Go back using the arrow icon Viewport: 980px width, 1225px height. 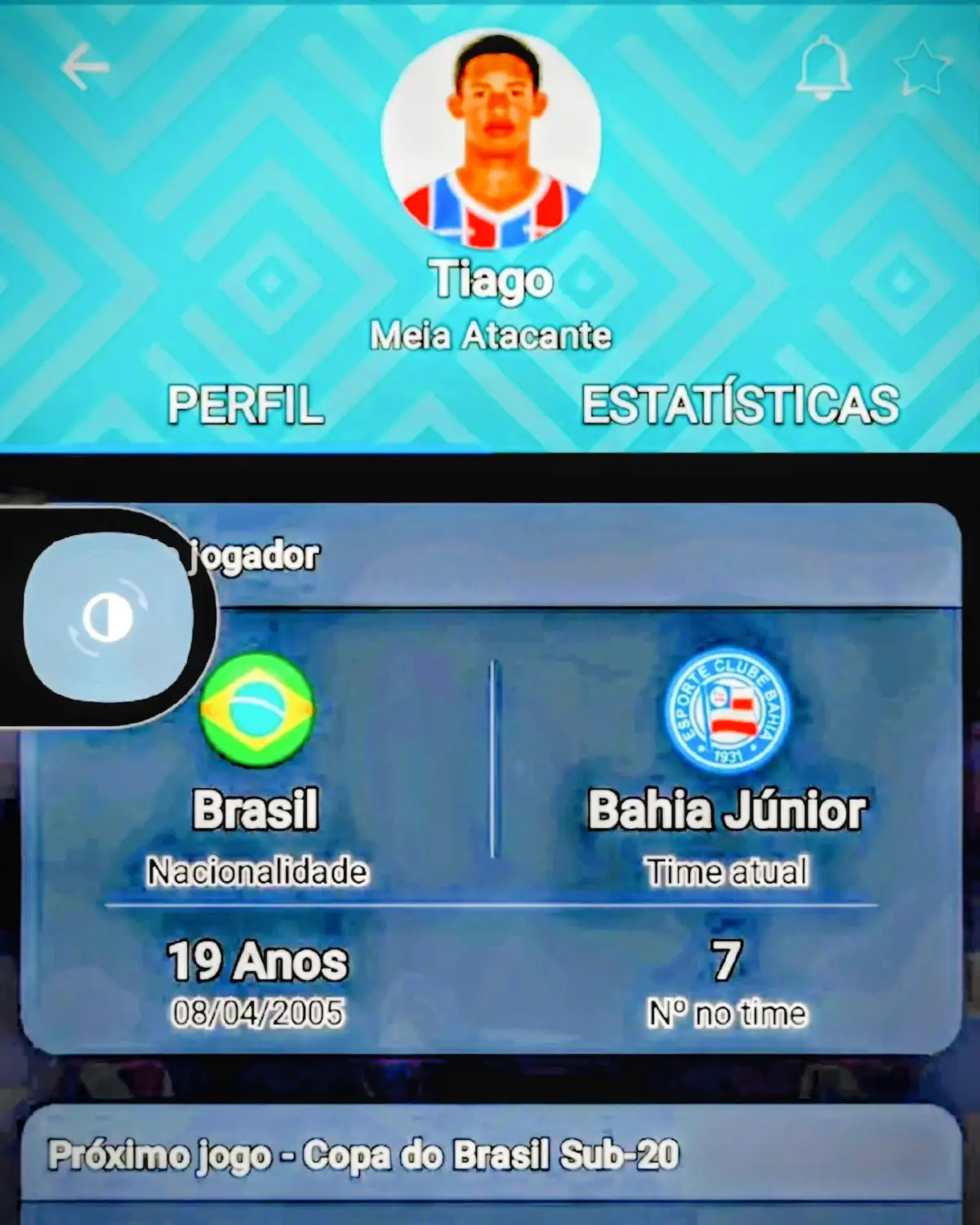85,67
